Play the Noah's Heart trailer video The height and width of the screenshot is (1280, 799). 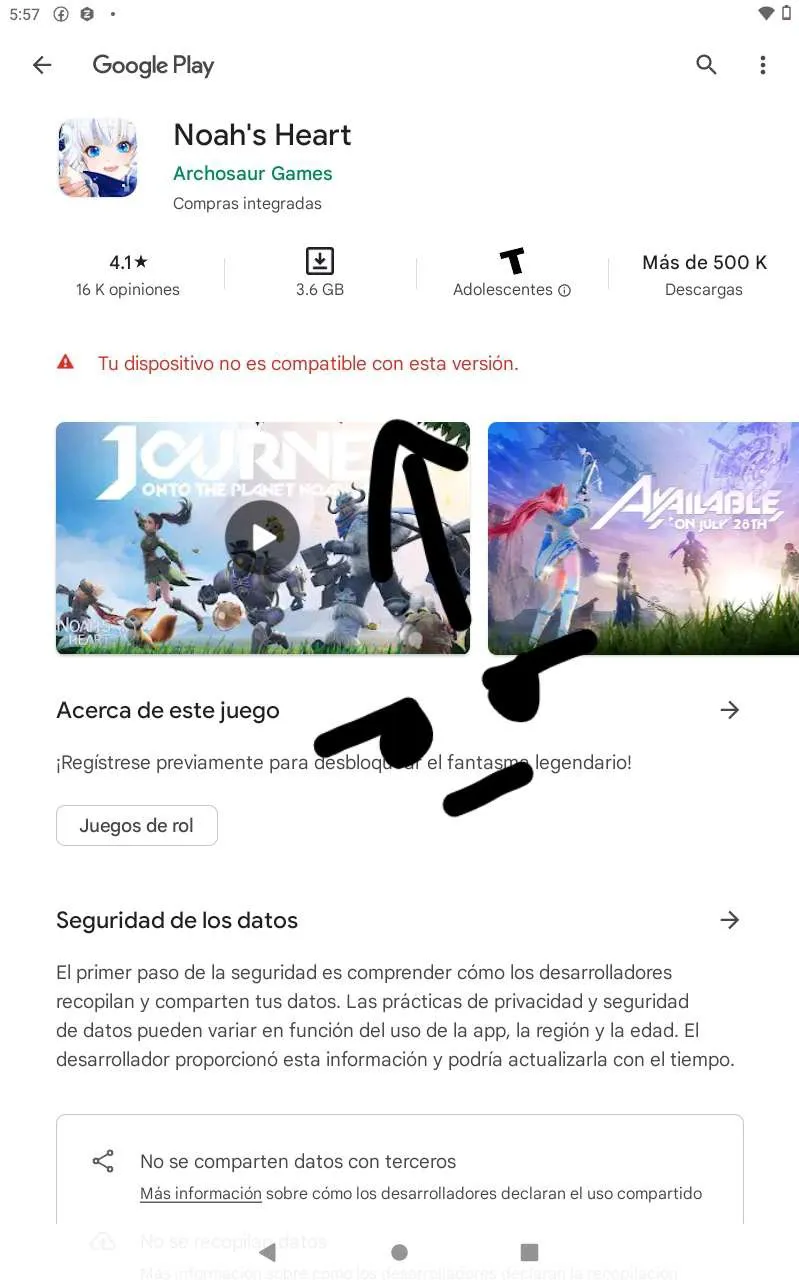click(262, 537)
